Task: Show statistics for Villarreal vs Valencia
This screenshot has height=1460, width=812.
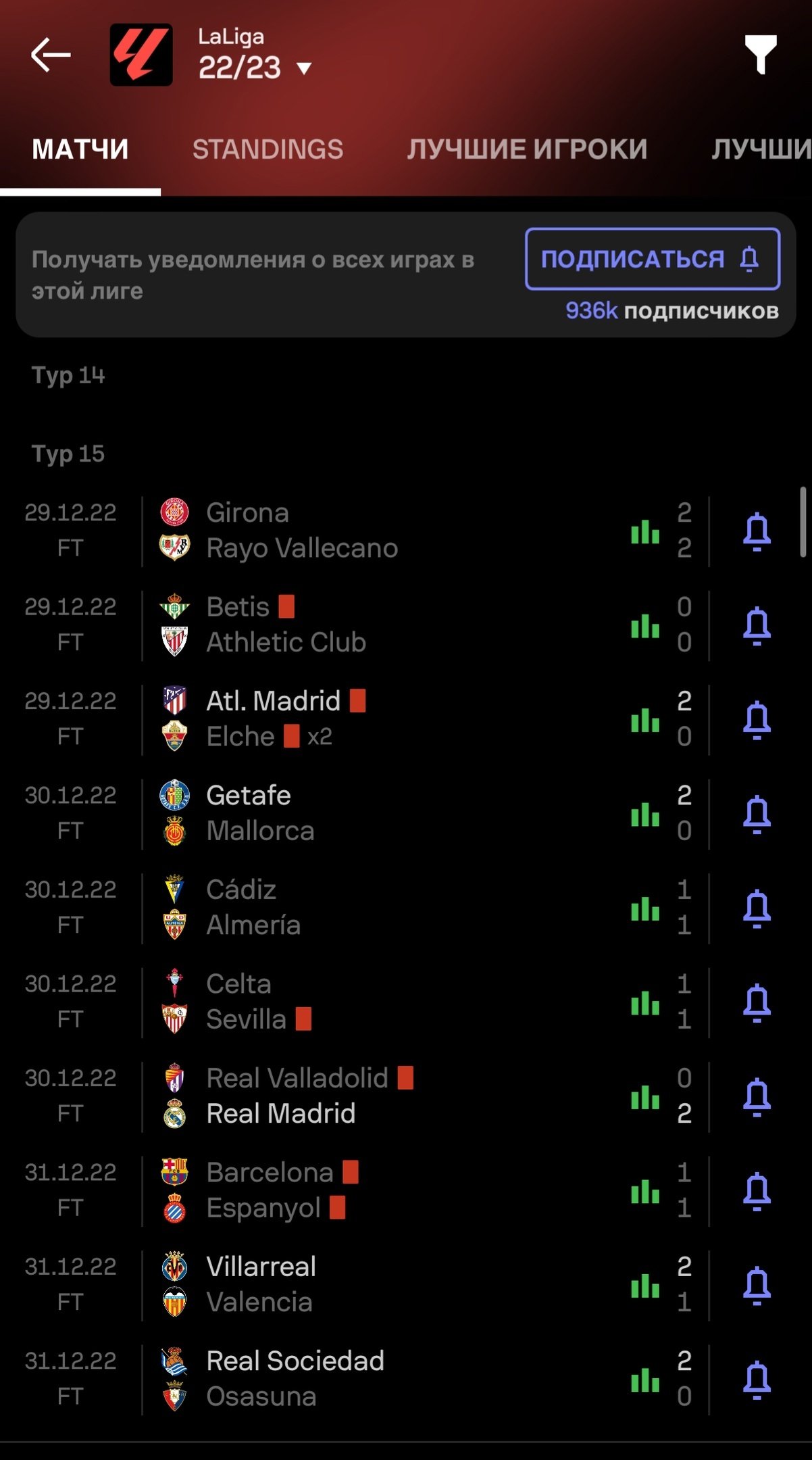Action: [644, 1284]
